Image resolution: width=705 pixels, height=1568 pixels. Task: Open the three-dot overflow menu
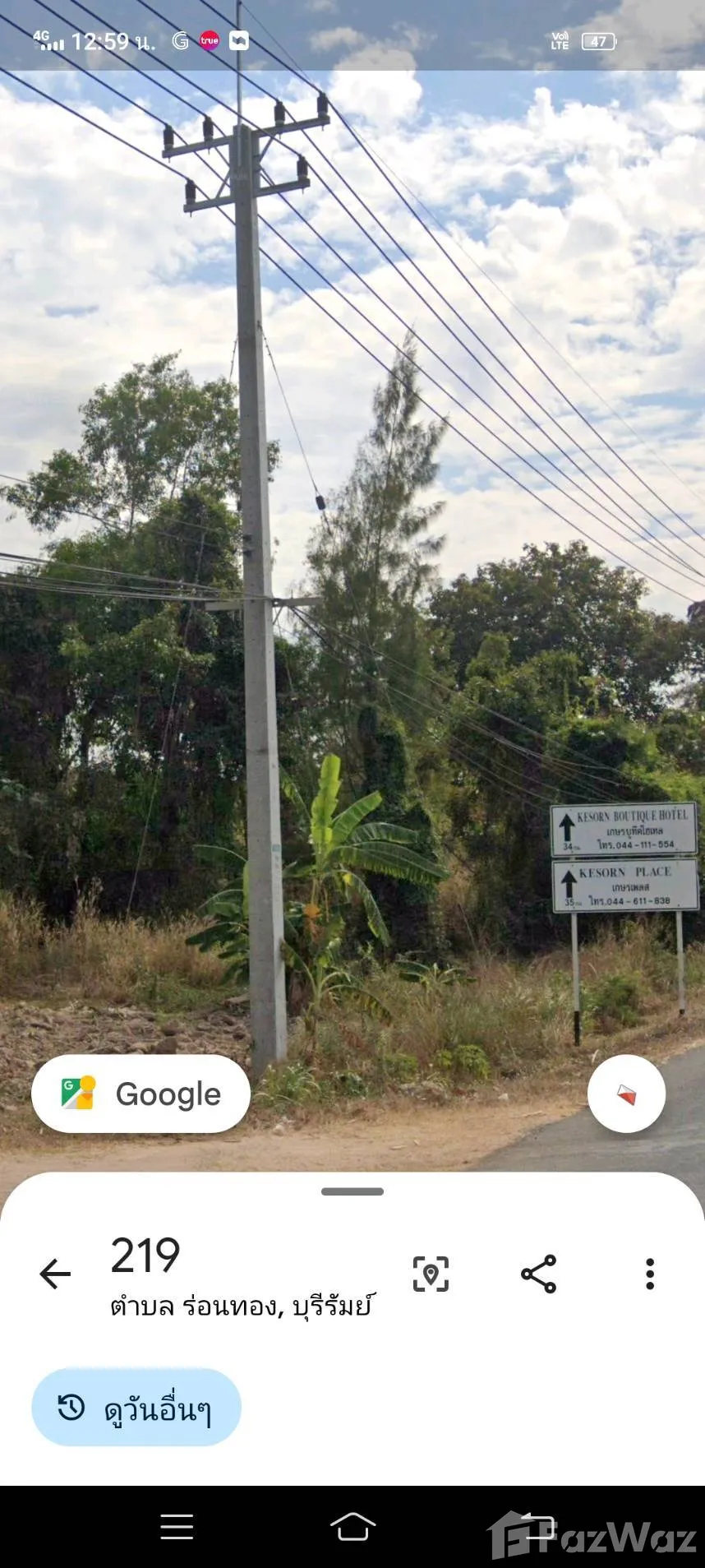click(x=649, y=1274)
